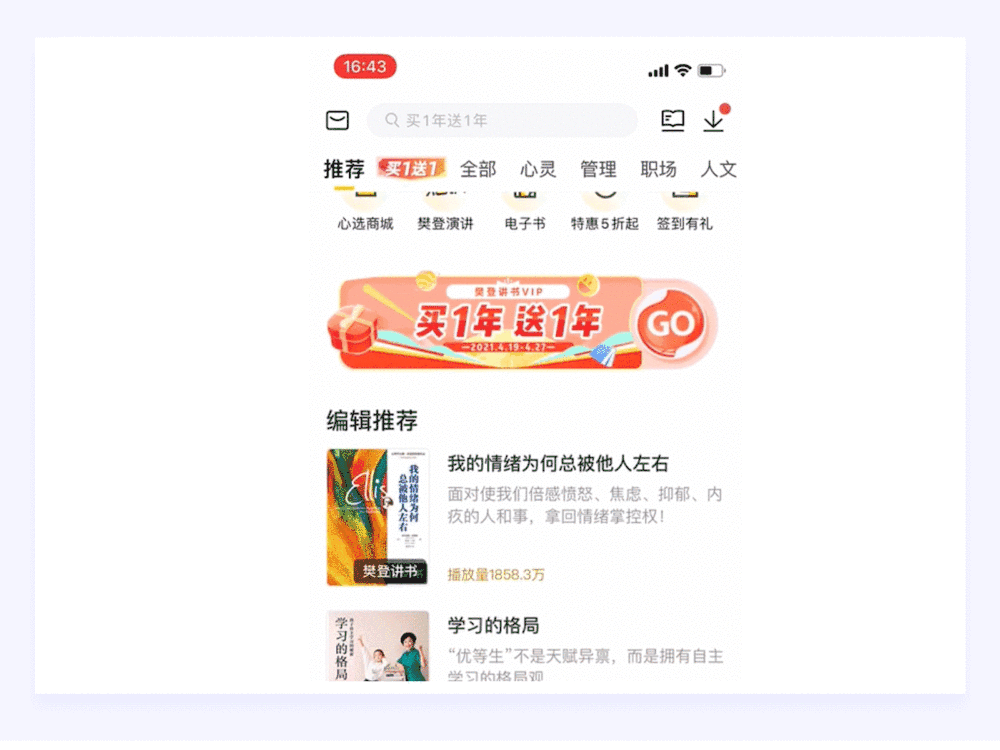Switch to the 管理 tab
This screenshot has height=750, width=1000.
(x=598, y=169)
